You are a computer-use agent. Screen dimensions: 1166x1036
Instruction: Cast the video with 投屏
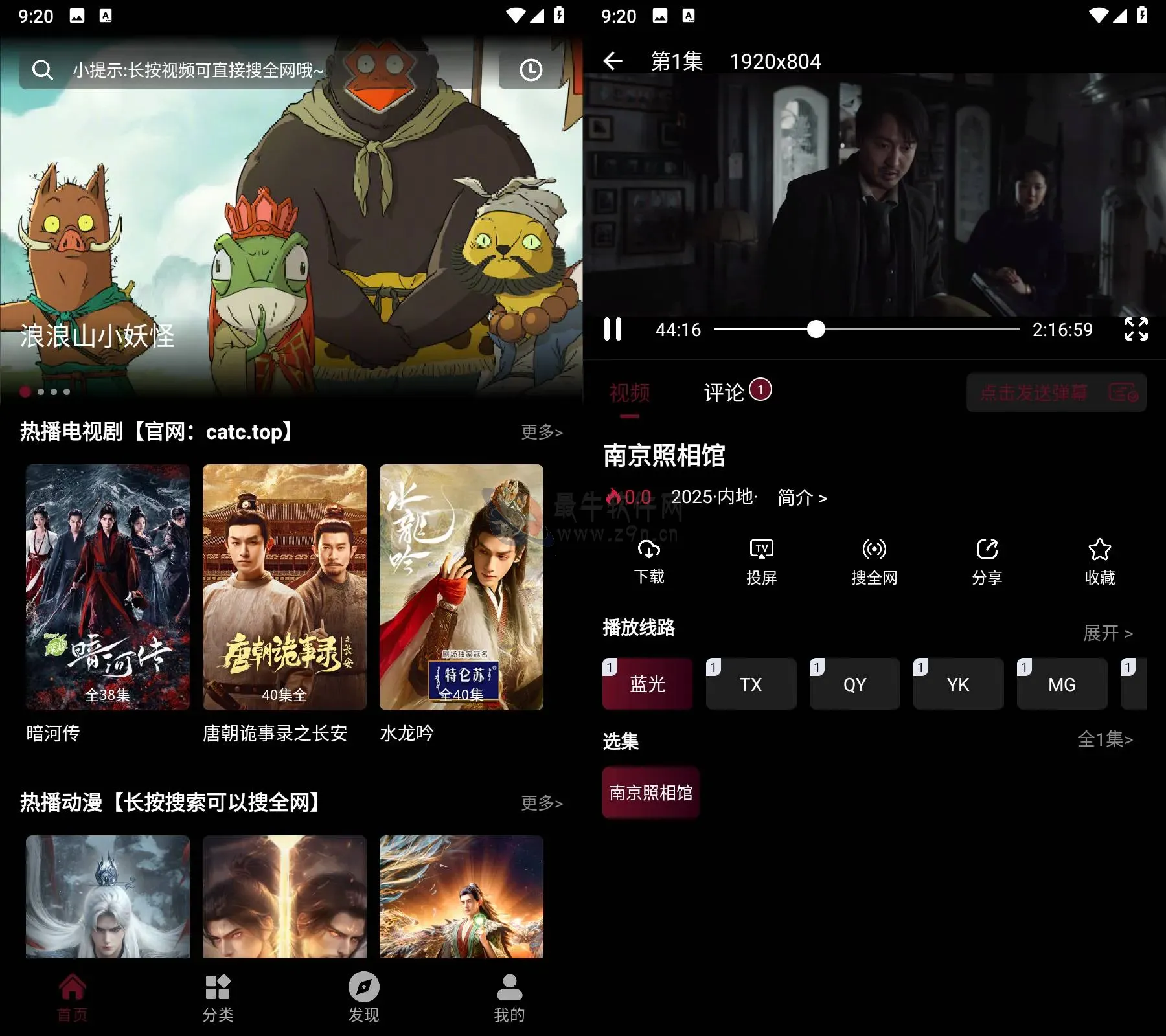click(761, 561)
